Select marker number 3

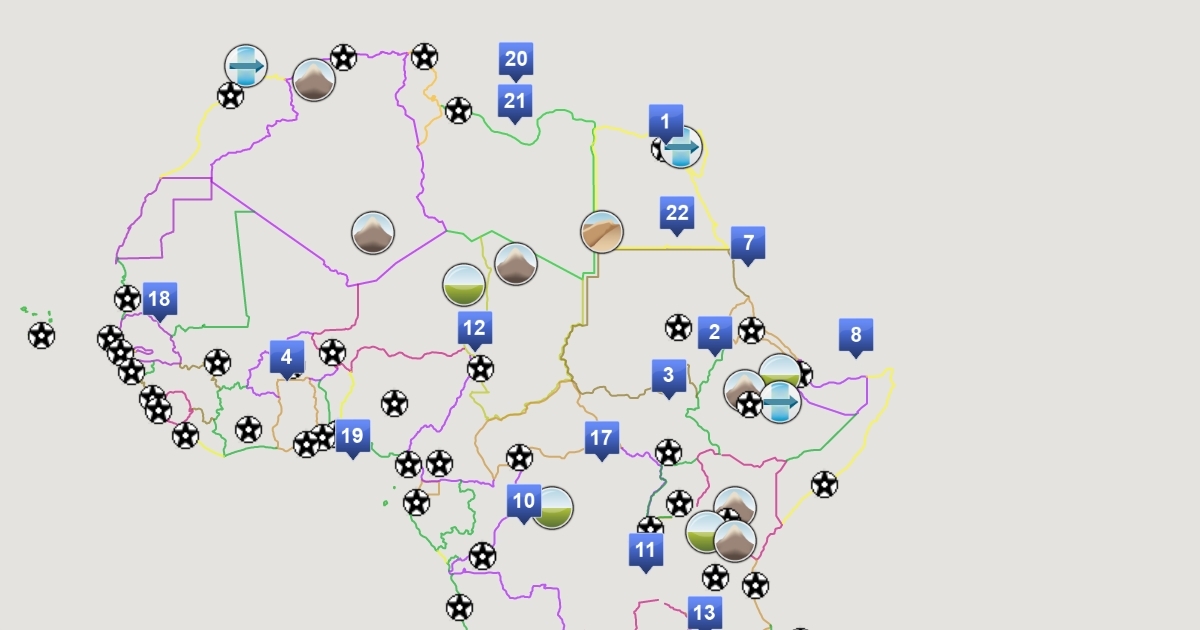point(669,376)
